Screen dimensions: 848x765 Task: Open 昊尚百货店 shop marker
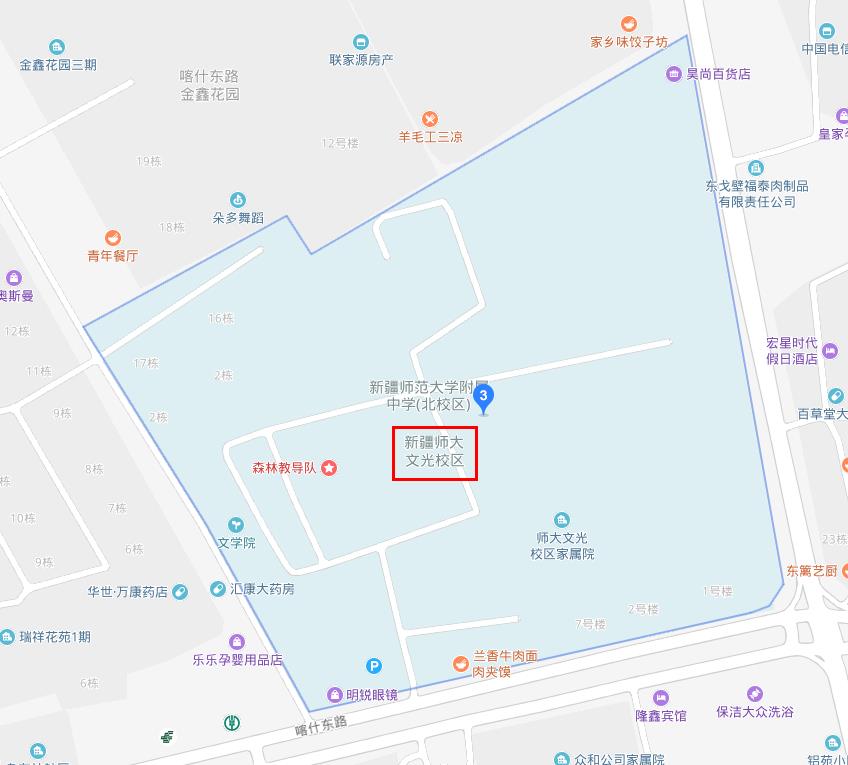(x=674, y=74)
